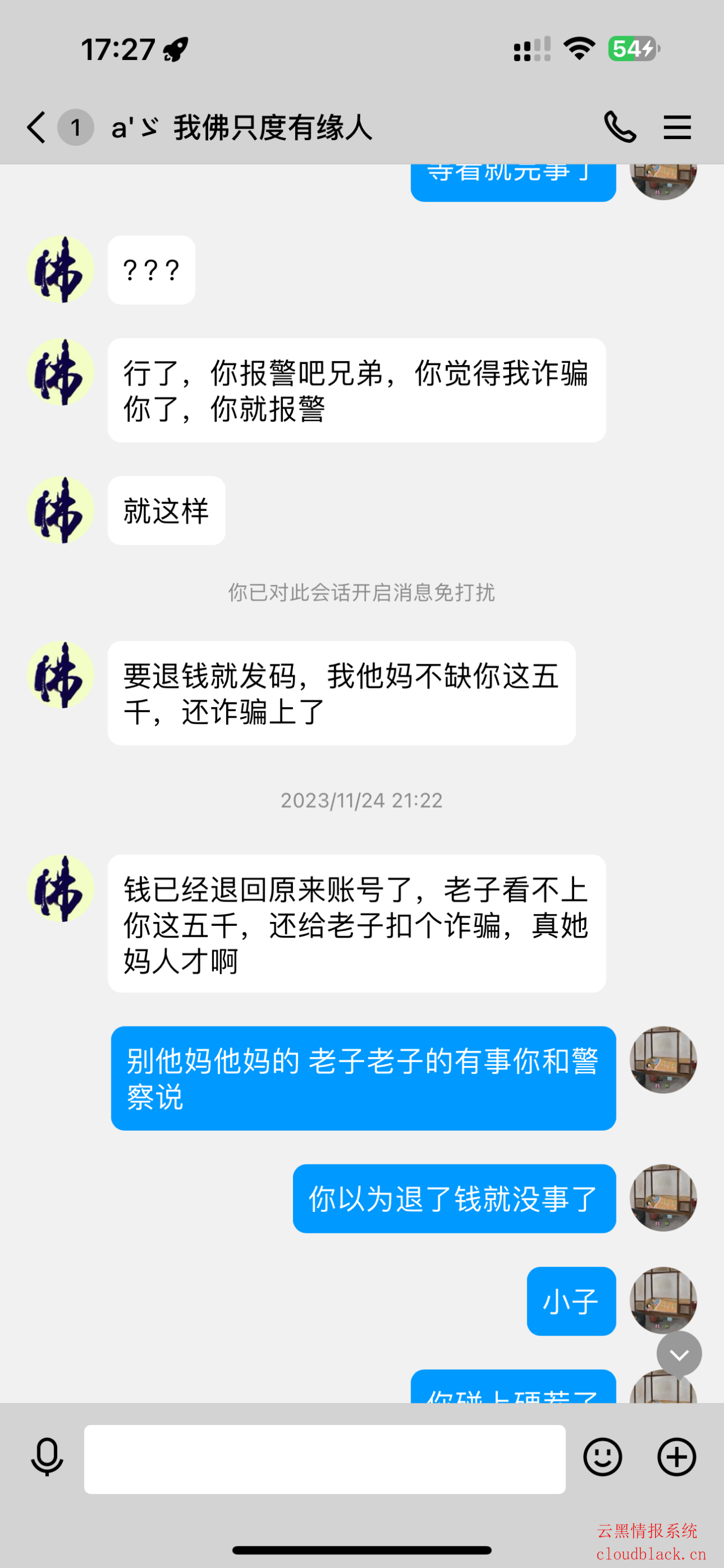Switch to voice message input
This screenshot has height=1568, width=724.
pos(47,1458)
